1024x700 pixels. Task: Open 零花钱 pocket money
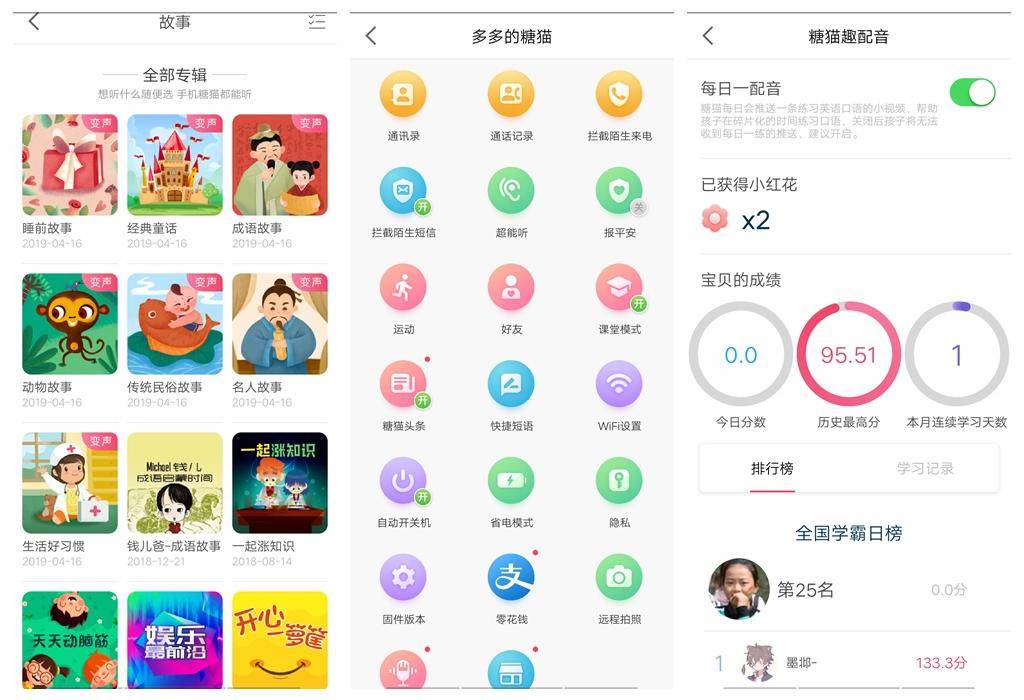tap(511, 580)
